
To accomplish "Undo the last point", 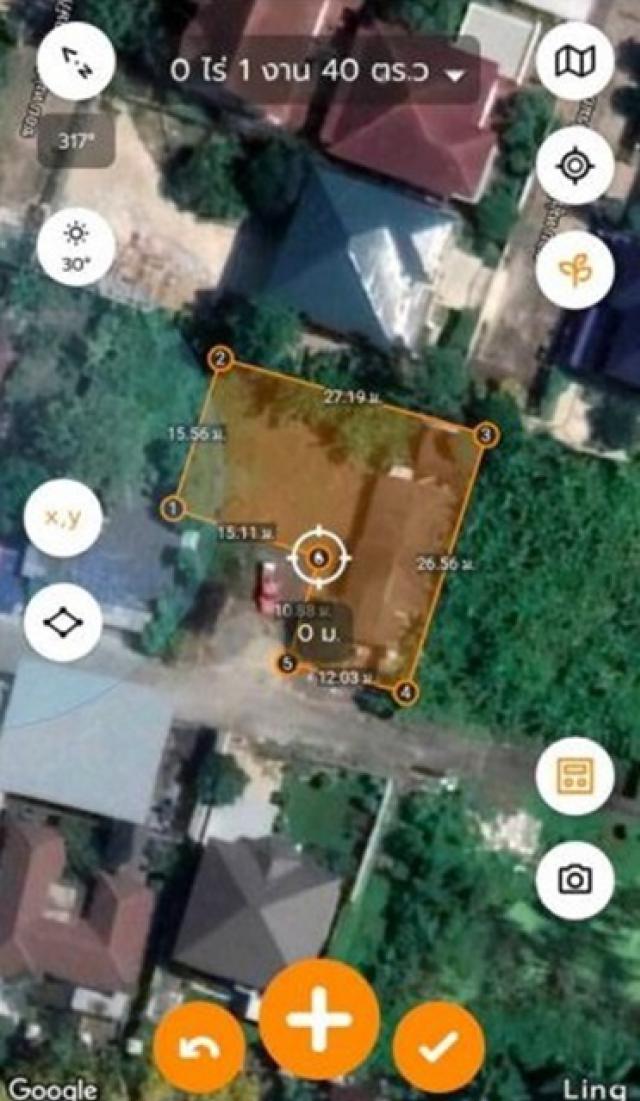I will click(x=199, y=1046).
